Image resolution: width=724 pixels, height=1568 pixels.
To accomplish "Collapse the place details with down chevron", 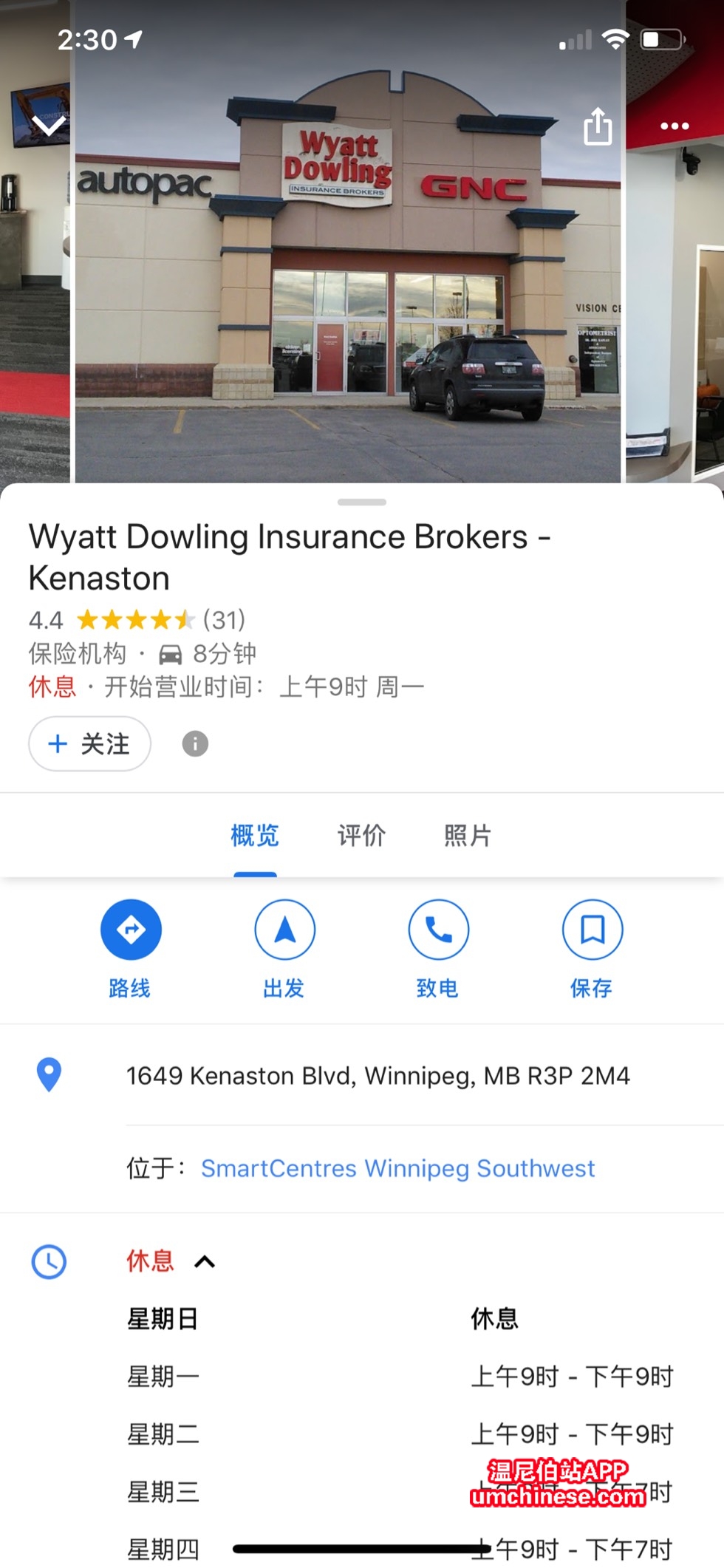I will 49,126.
